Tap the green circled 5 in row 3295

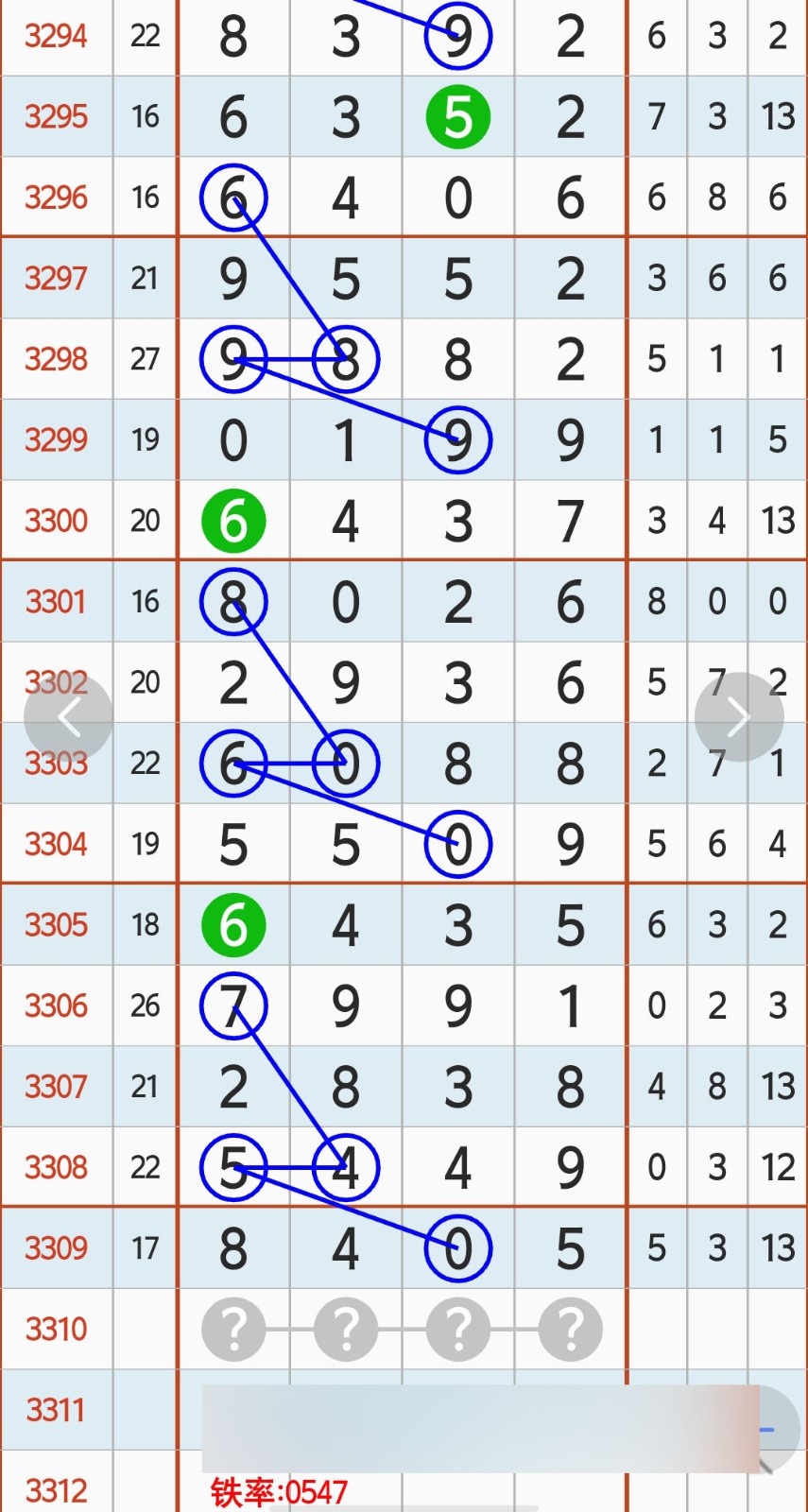pos(457,116)
